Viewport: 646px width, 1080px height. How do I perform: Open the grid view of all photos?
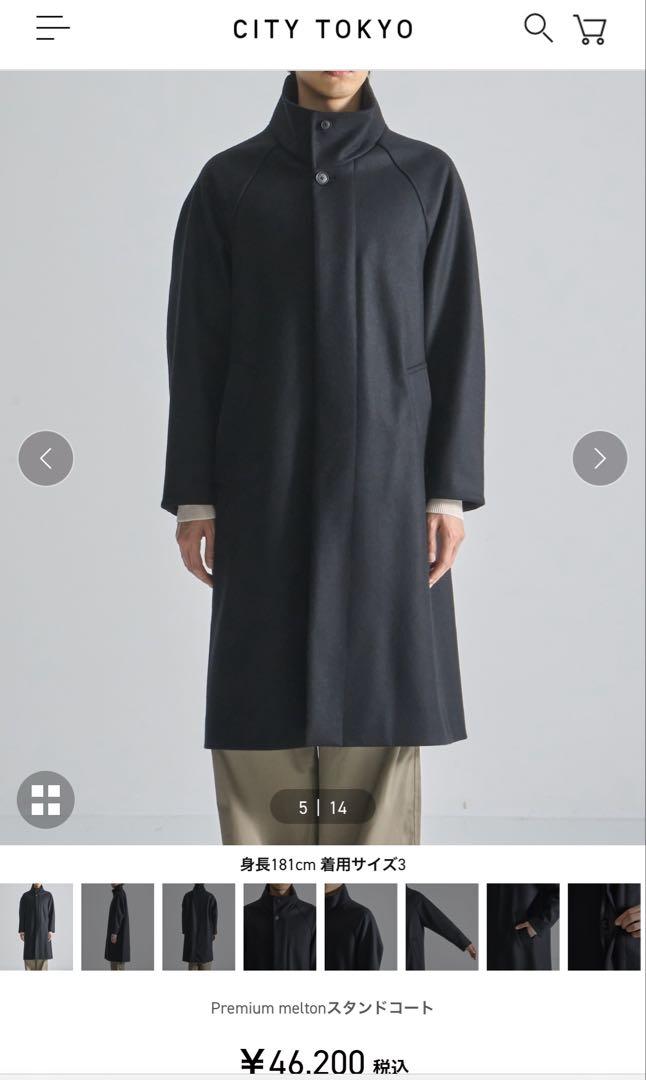pos(45,800)
